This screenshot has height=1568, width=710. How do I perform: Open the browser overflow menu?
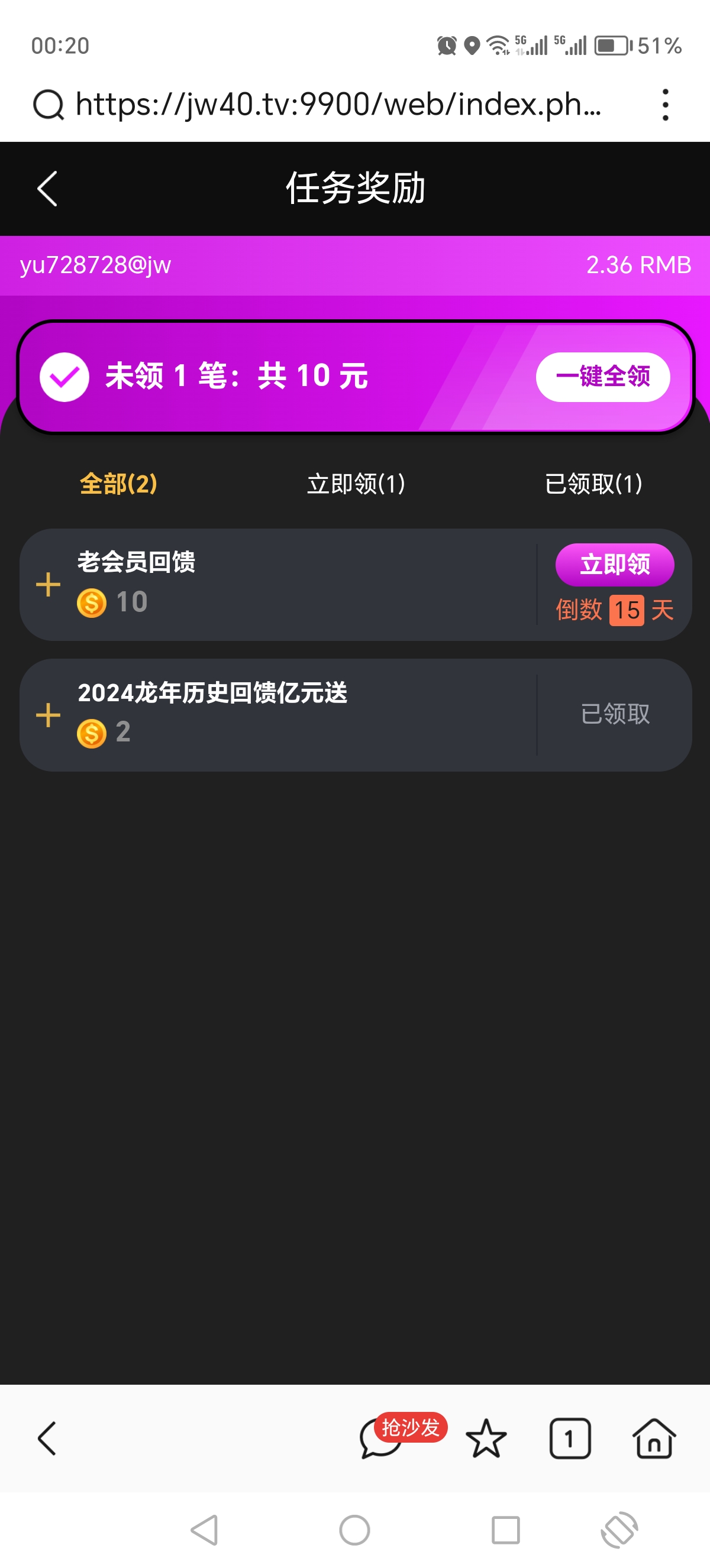coord(665,105)
